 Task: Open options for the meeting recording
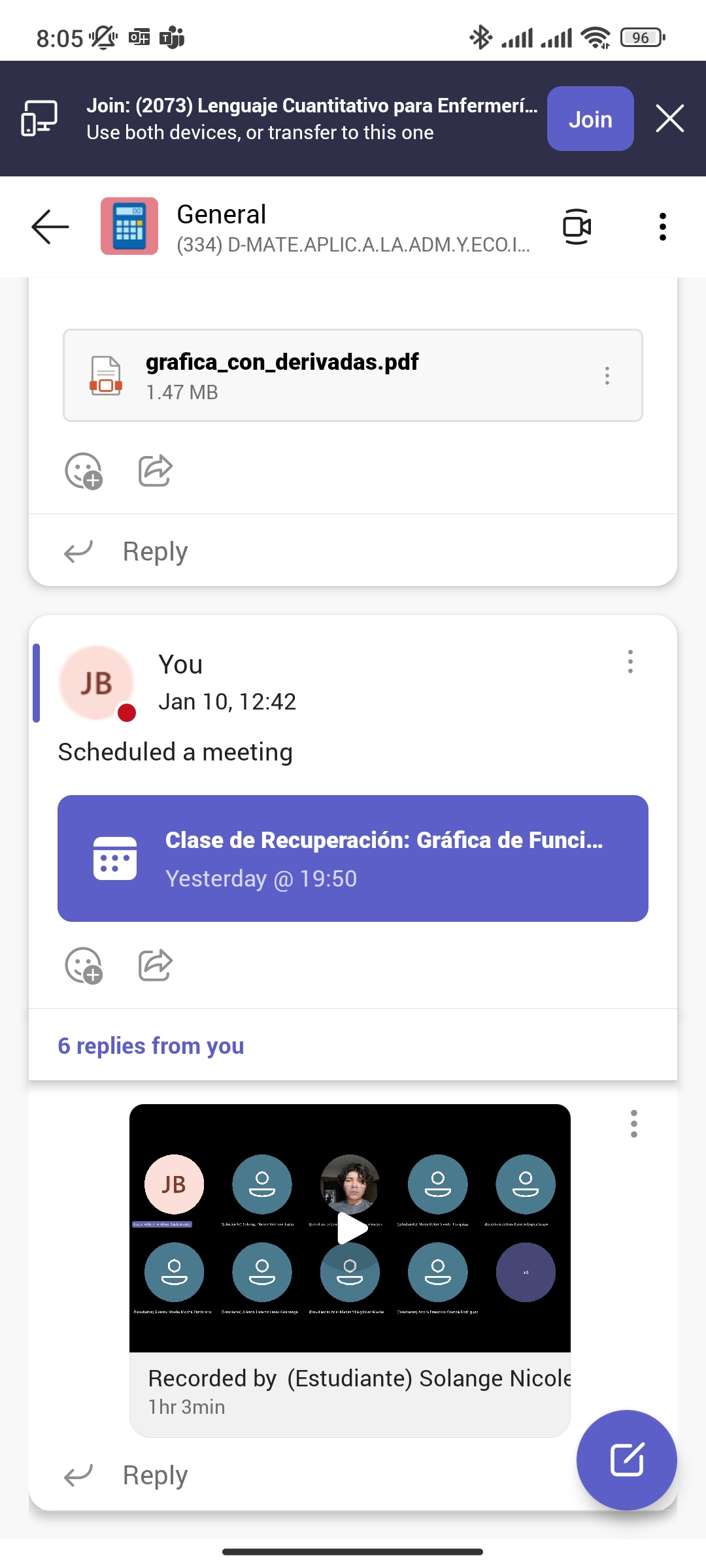pyautogui.click(x=633, y=1124)
